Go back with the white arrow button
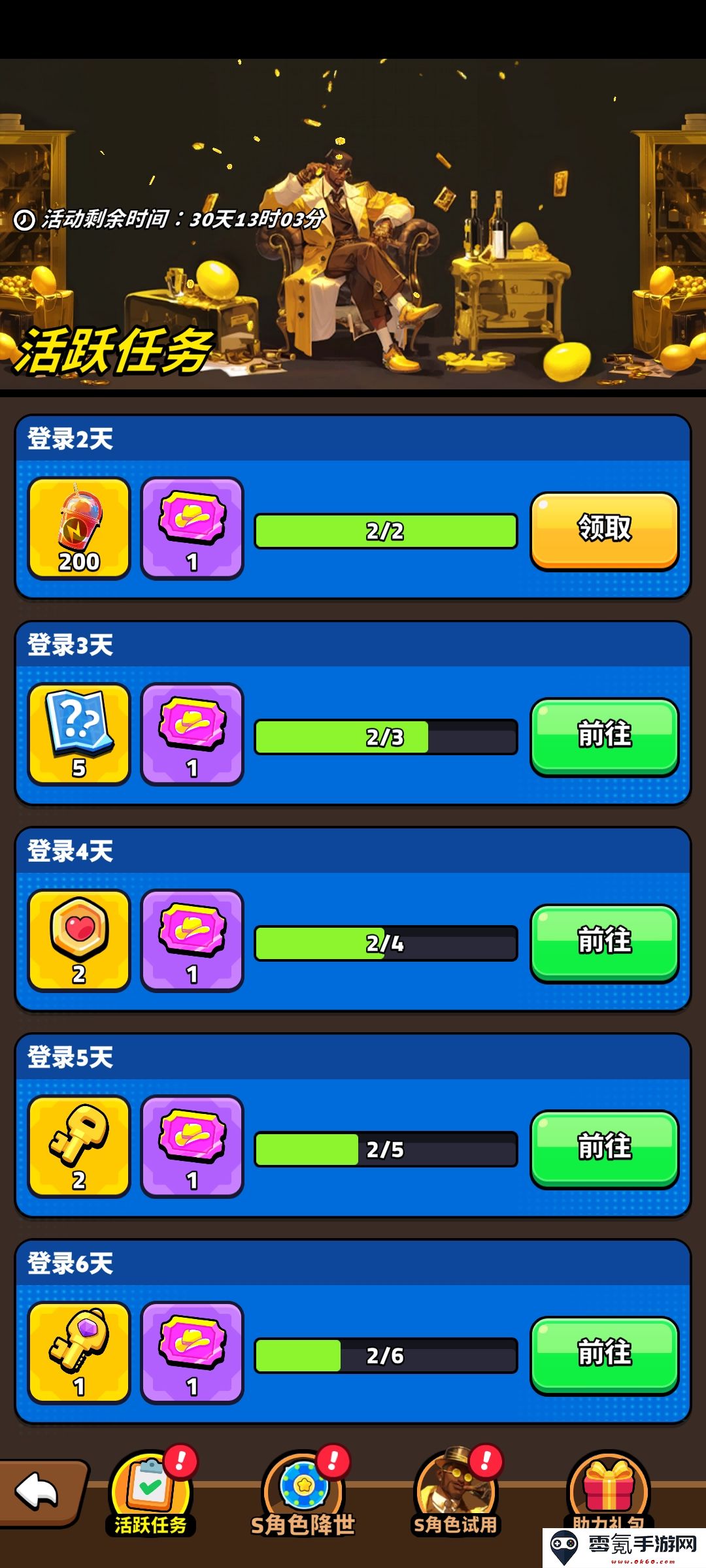706x1568 pixels. tap(38, 1493)
